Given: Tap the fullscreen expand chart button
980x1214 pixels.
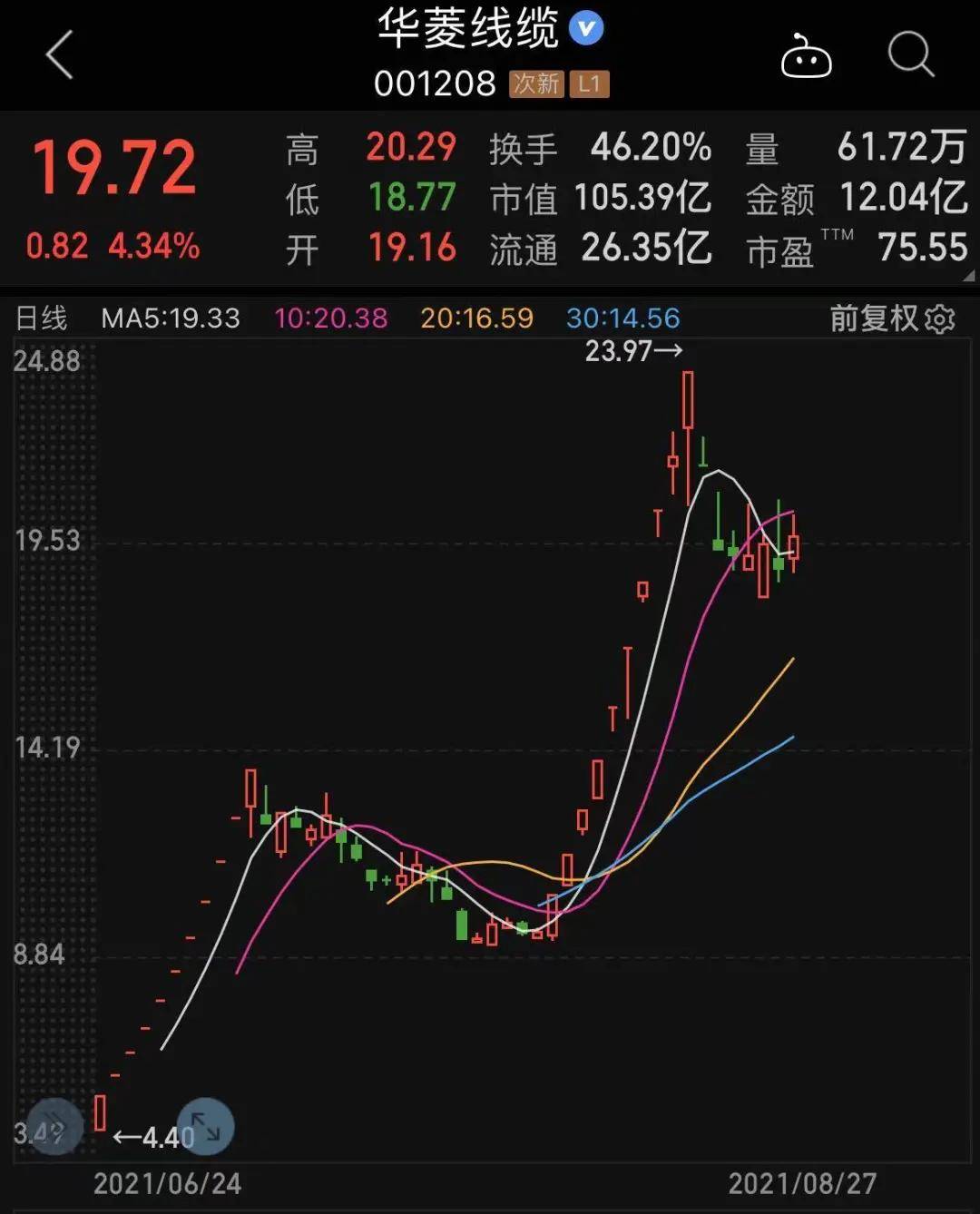Looking at the screenshot, I should (x=205, y=1127).
